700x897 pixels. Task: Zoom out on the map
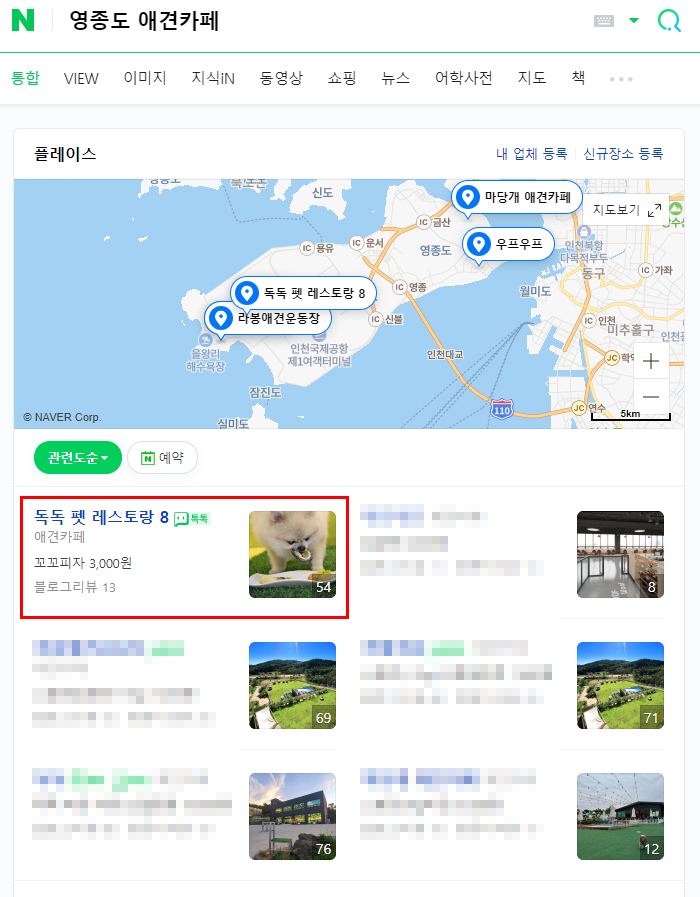click(x=651, y=397)
